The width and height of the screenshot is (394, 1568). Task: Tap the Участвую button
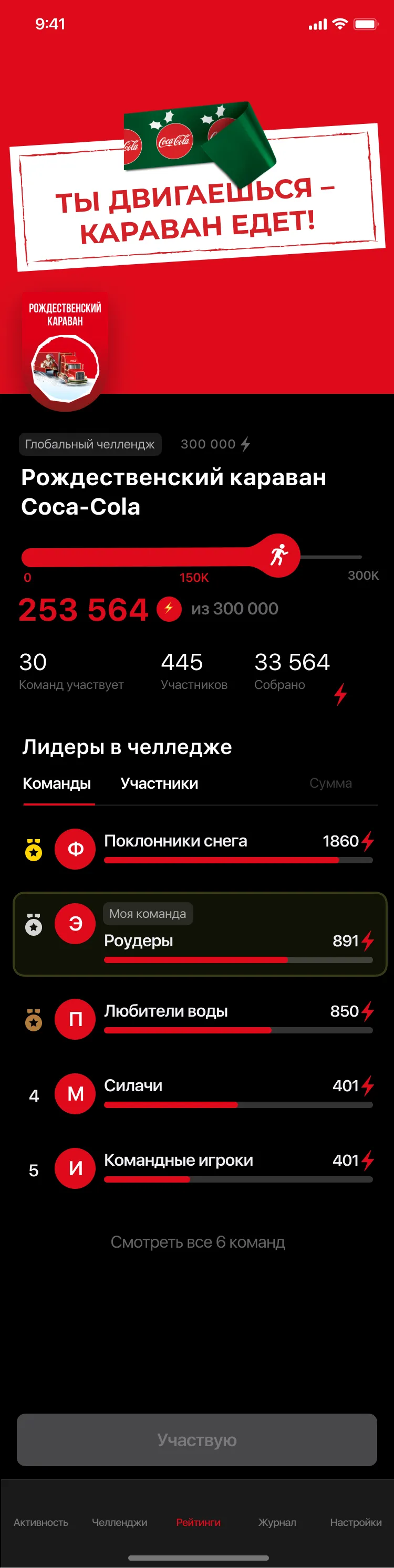(x=196, y=1439)
